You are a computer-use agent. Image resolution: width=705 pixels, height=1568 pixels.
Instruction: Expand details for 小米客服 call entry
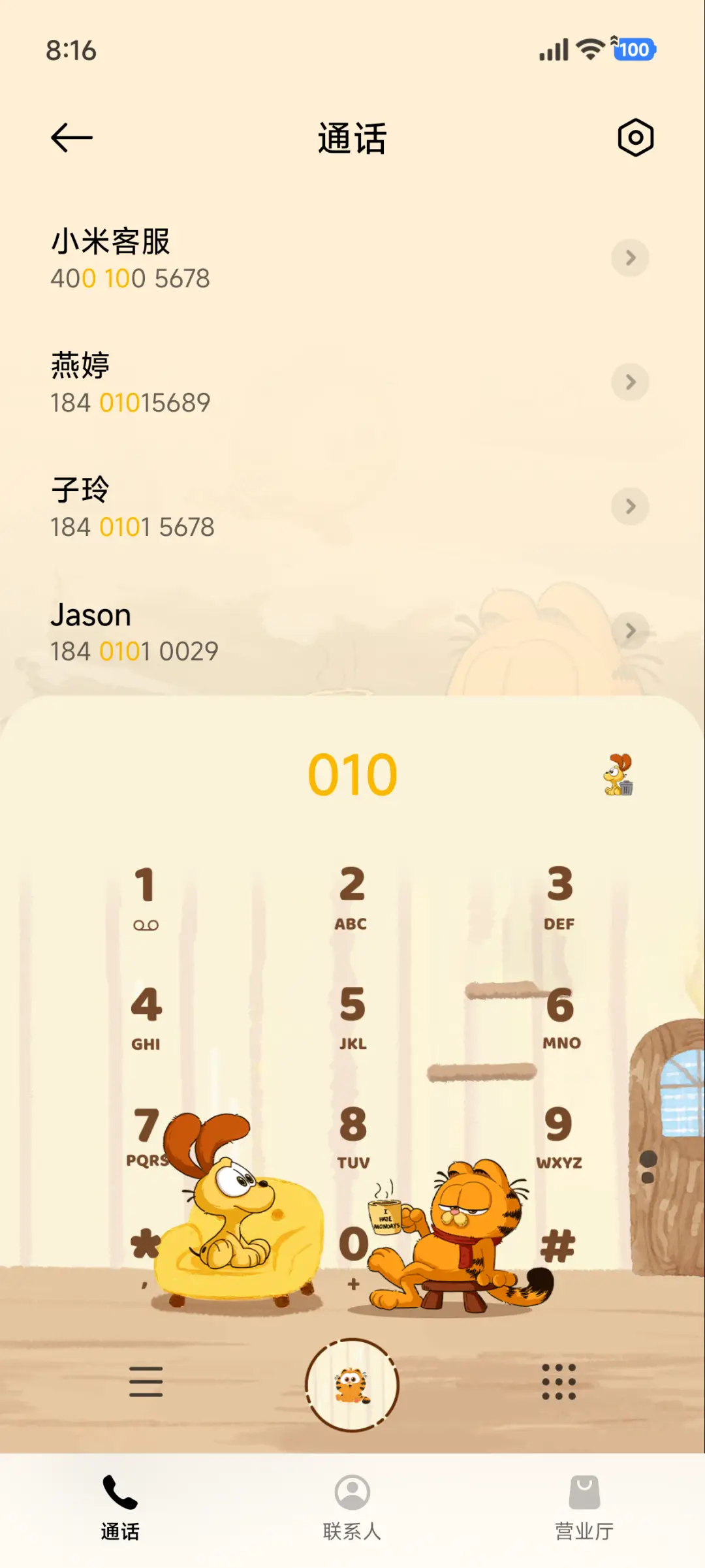630,258
